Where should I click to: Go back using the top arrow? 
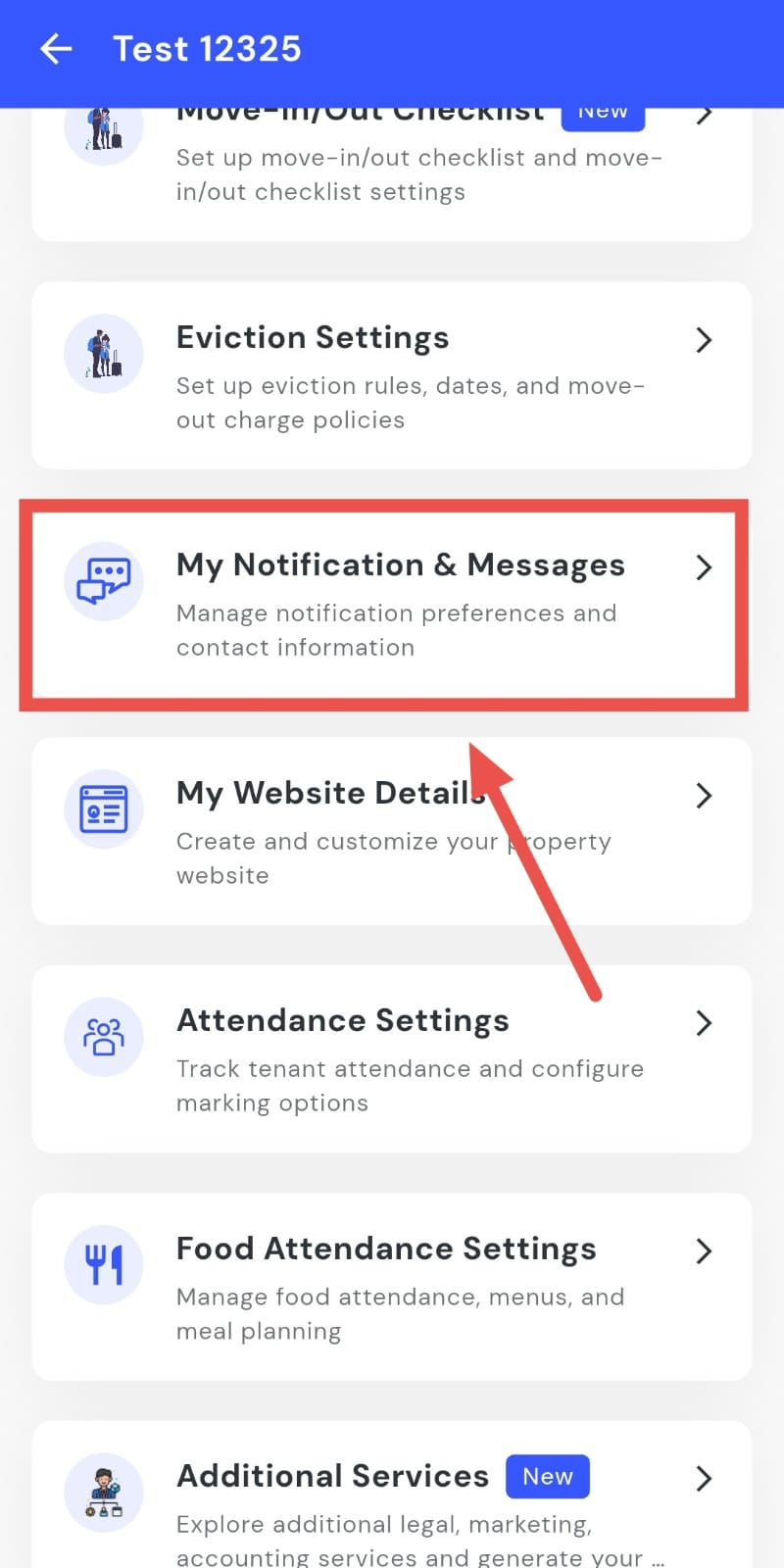click(x=57, y=49)
